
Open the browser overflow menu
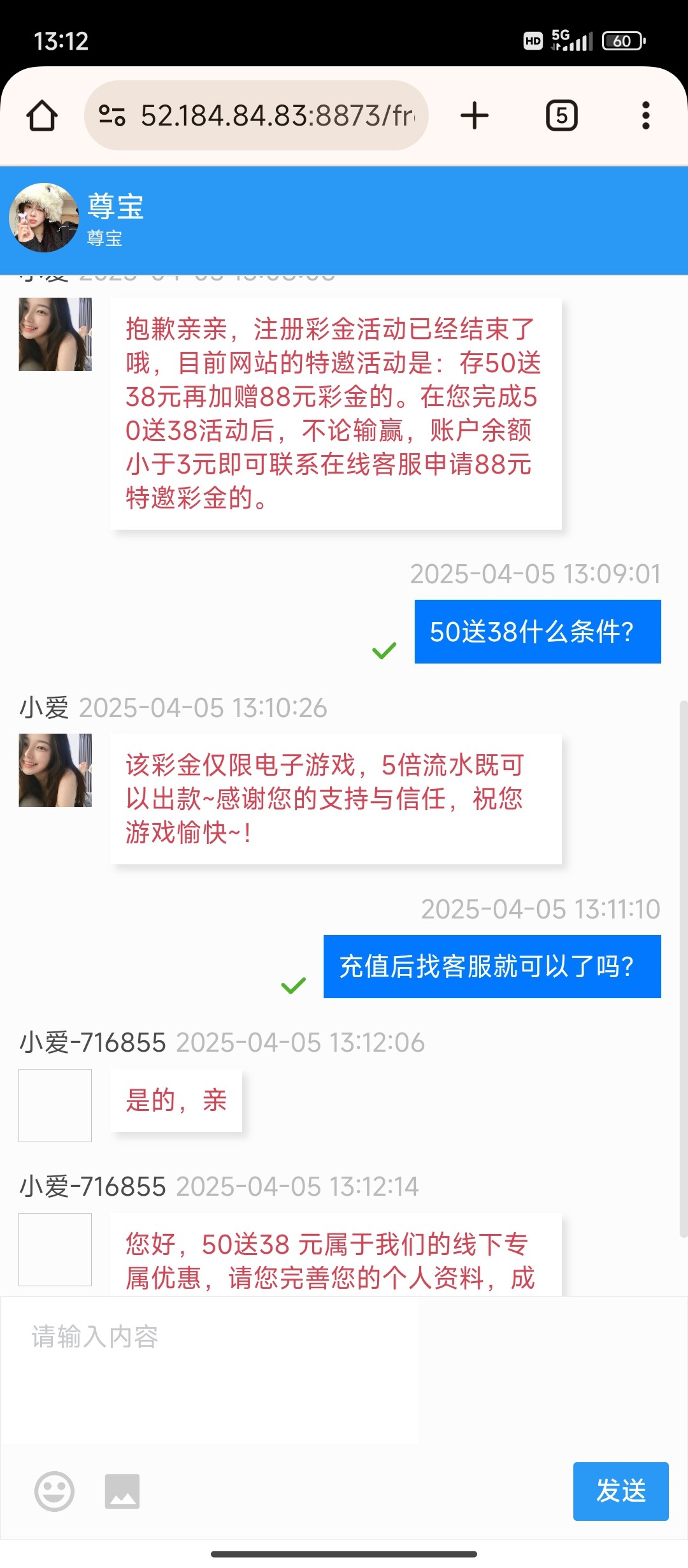[645, 116]
